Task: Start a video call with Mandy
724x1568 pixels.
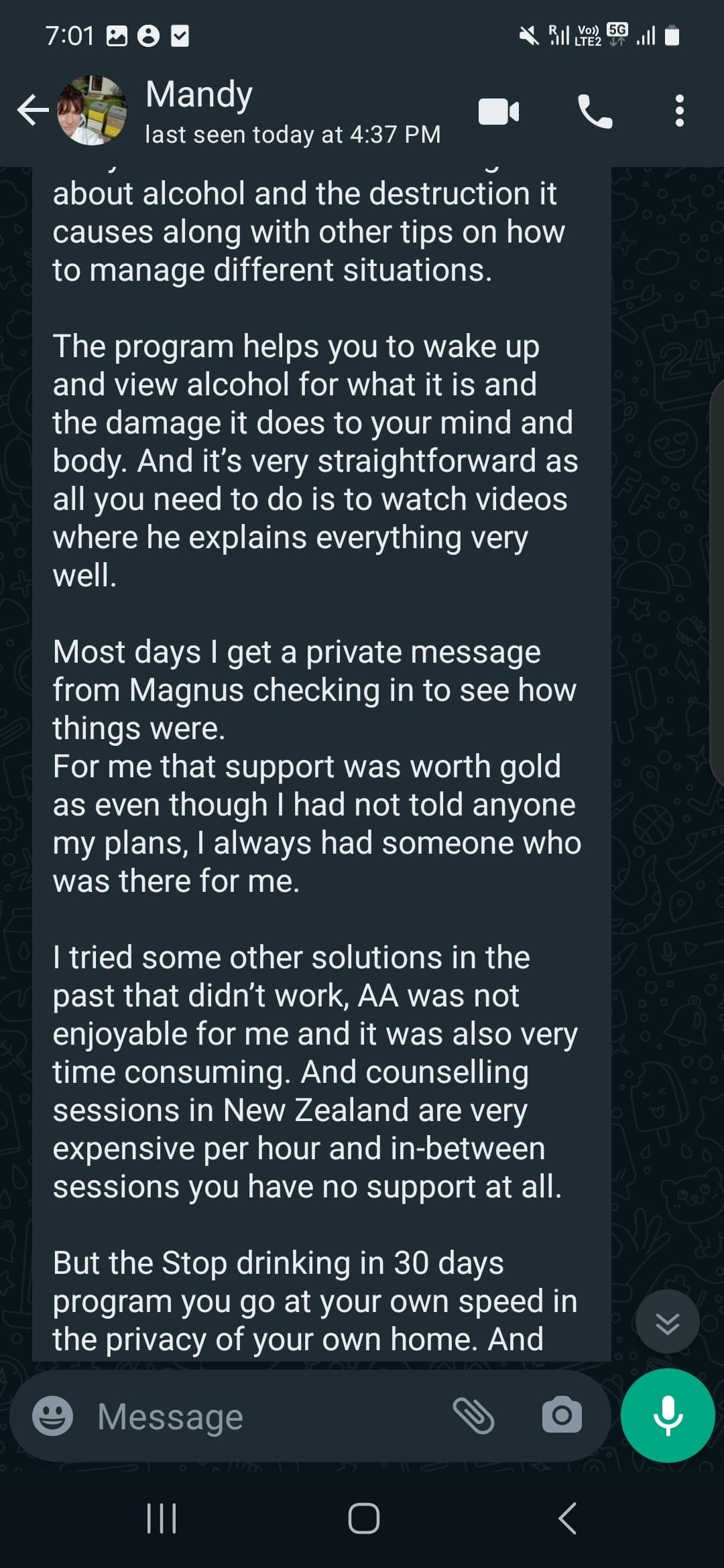Action: (x=499, y=111)
